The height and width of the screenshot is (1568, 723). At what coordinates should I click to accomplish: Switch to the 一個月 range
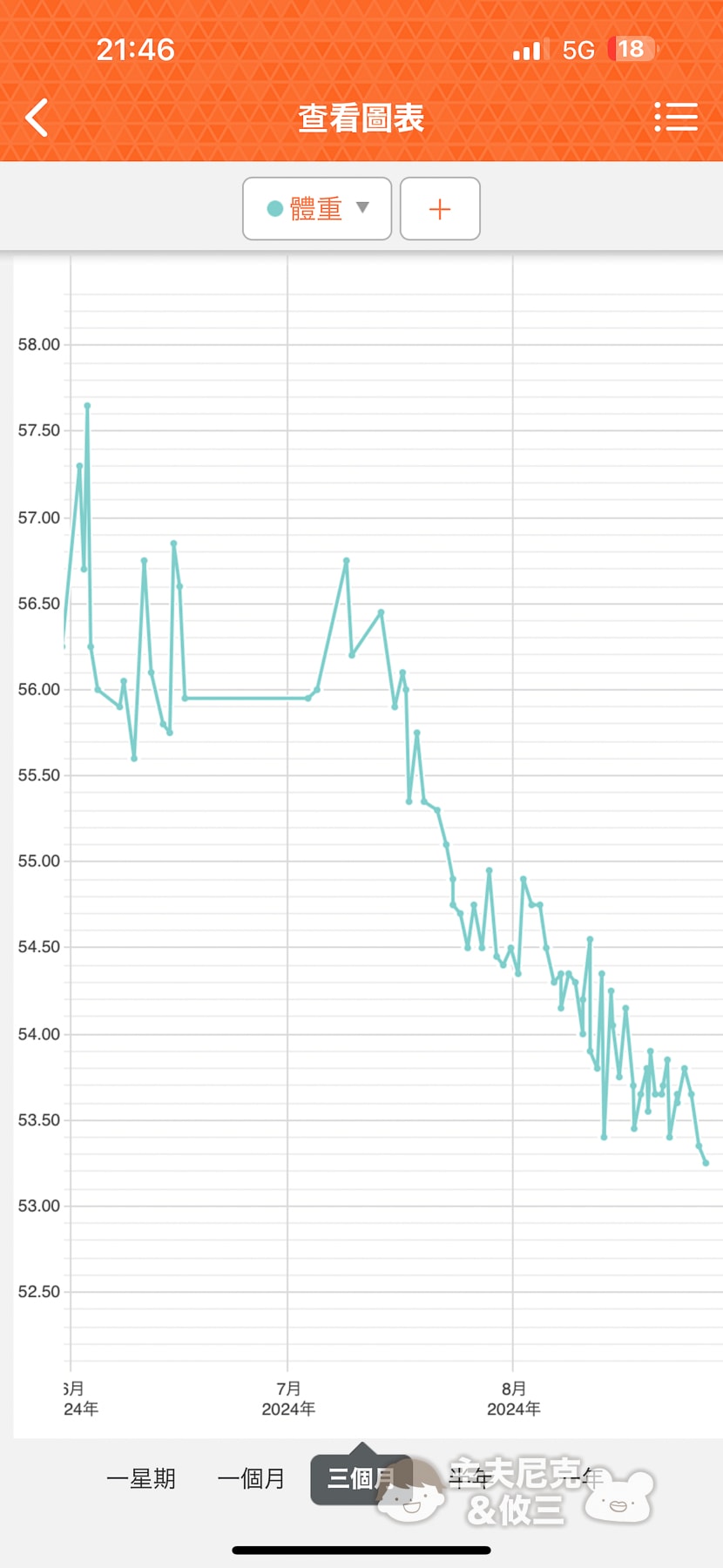pyautogui.click(x=251, y=1478)
